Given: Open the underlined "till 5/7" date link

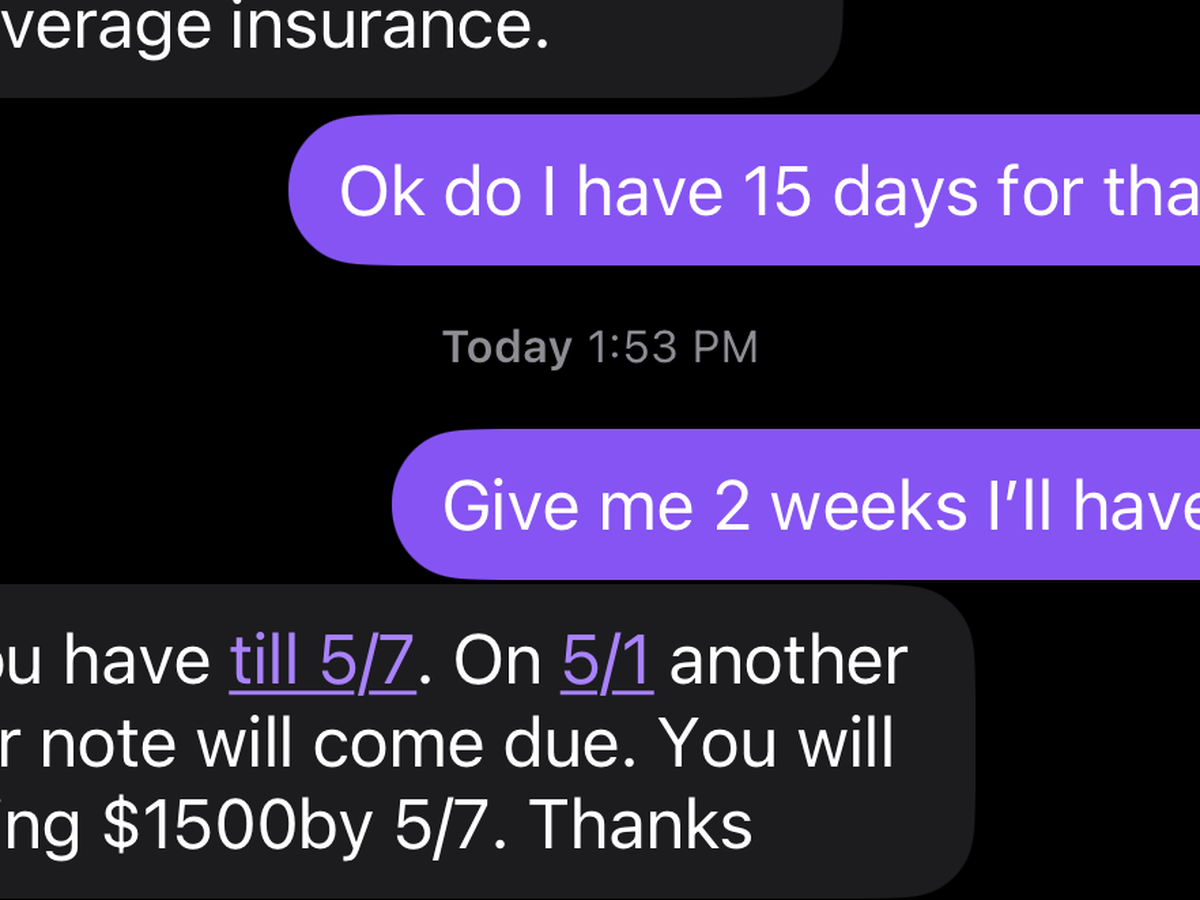Looking at the screenshot, I should (322, 662).
